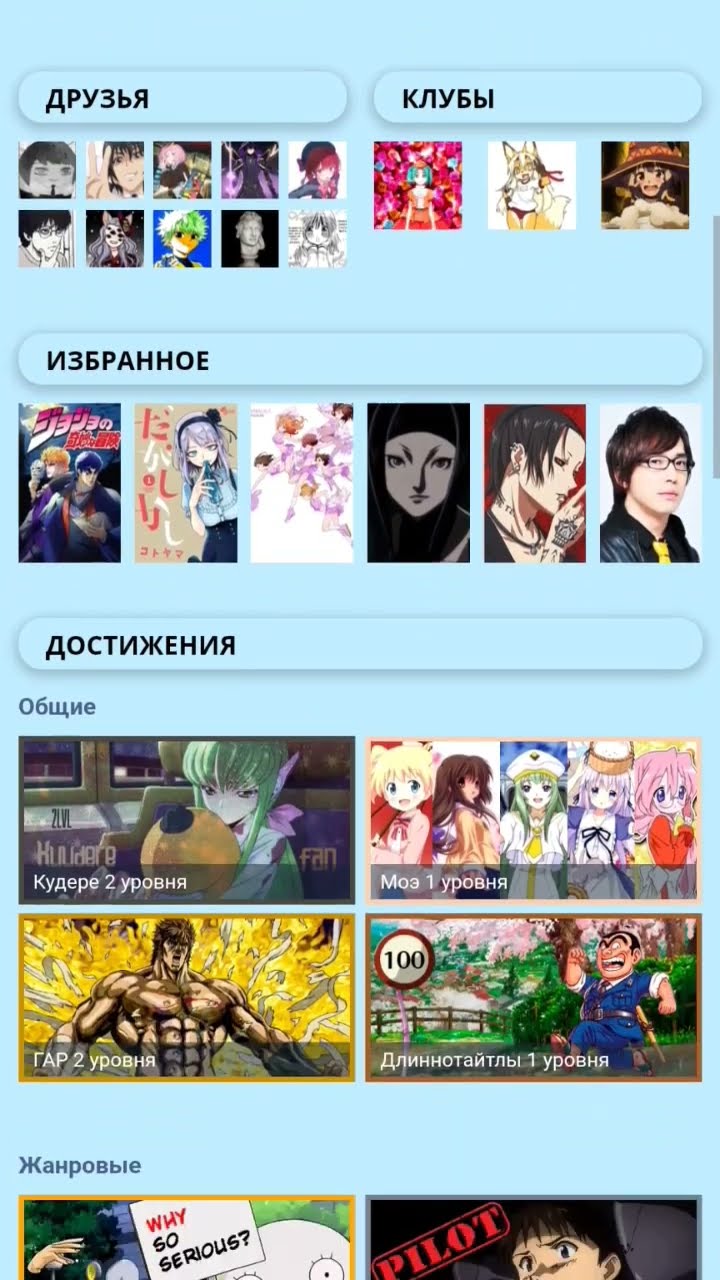Open the Длиннотайтлы 1 уровня achievement

533,997
